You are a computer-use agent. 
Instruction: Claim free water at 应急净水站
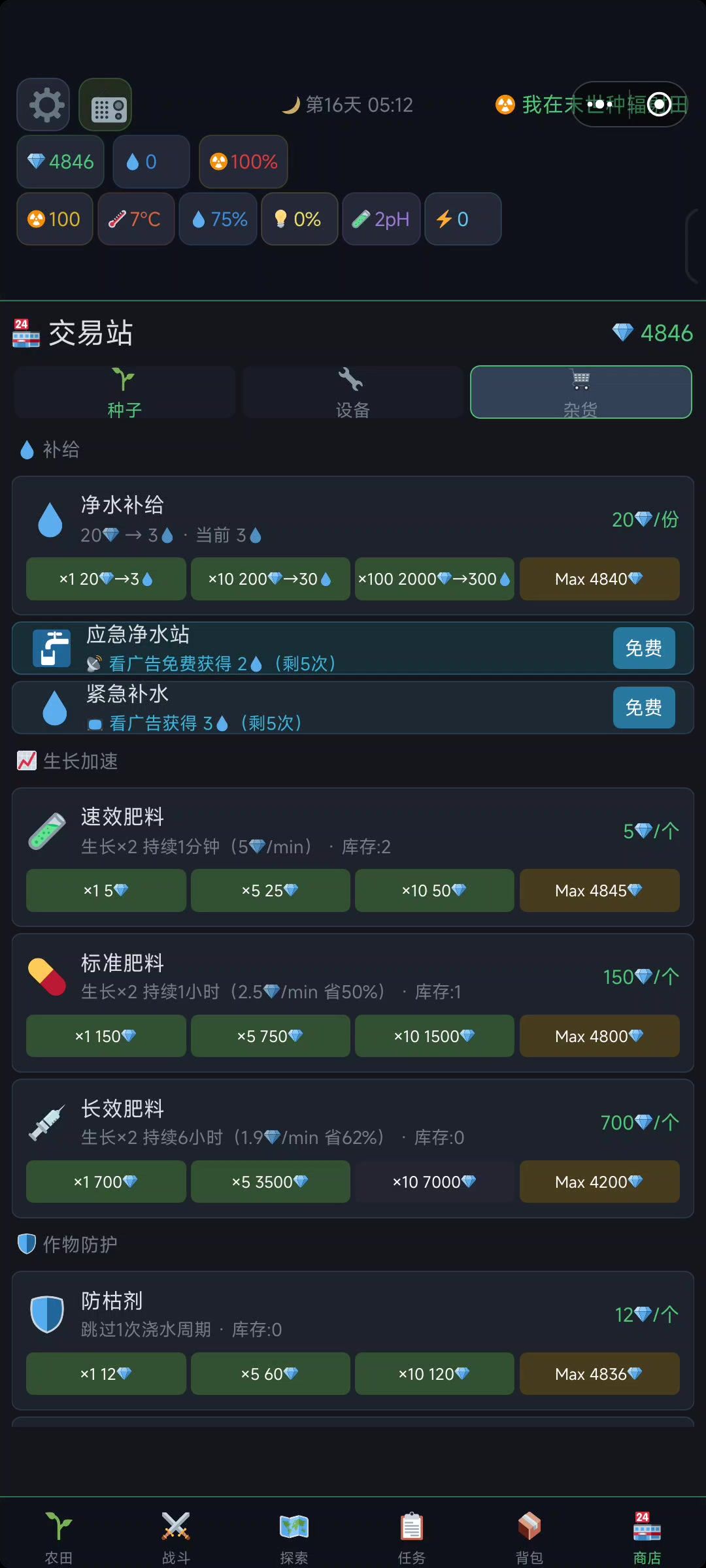point(643,648)
